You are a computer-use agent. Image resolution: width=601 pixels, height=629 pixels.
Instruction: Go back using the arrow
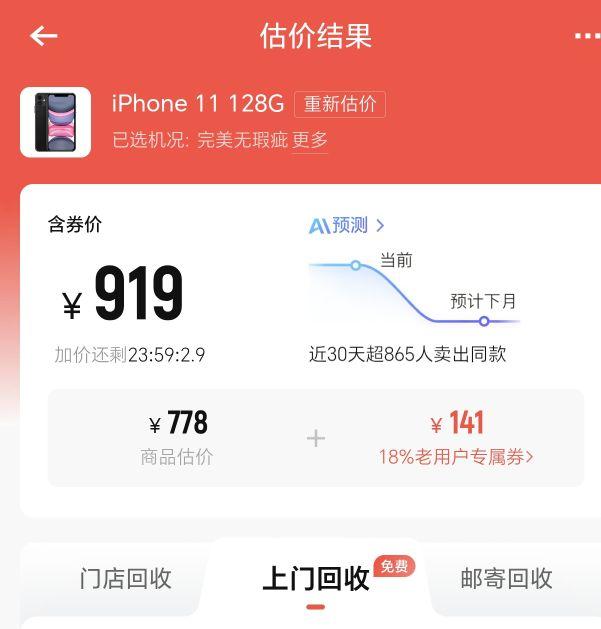44,36
